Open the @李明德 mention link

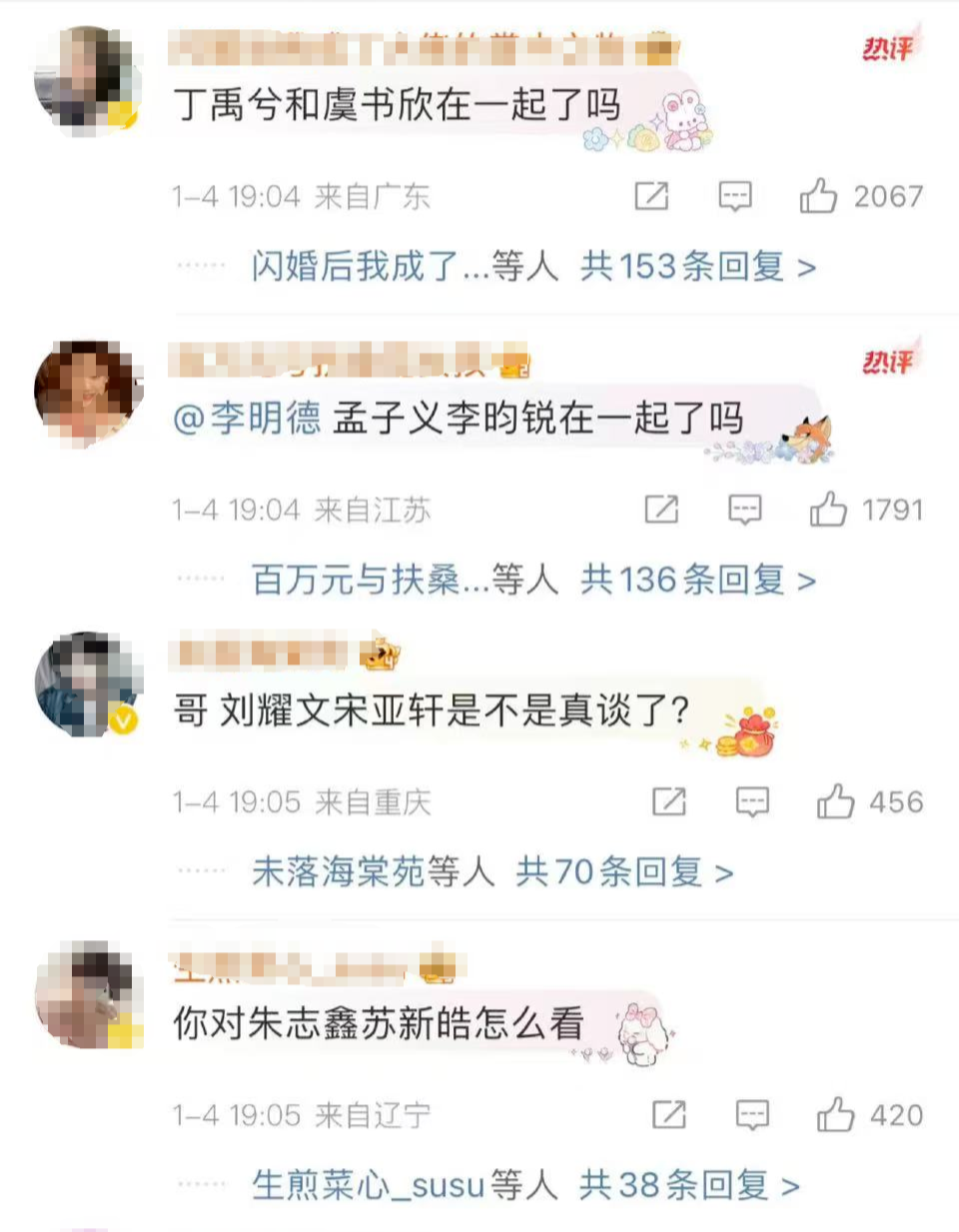tap(247, 418)
